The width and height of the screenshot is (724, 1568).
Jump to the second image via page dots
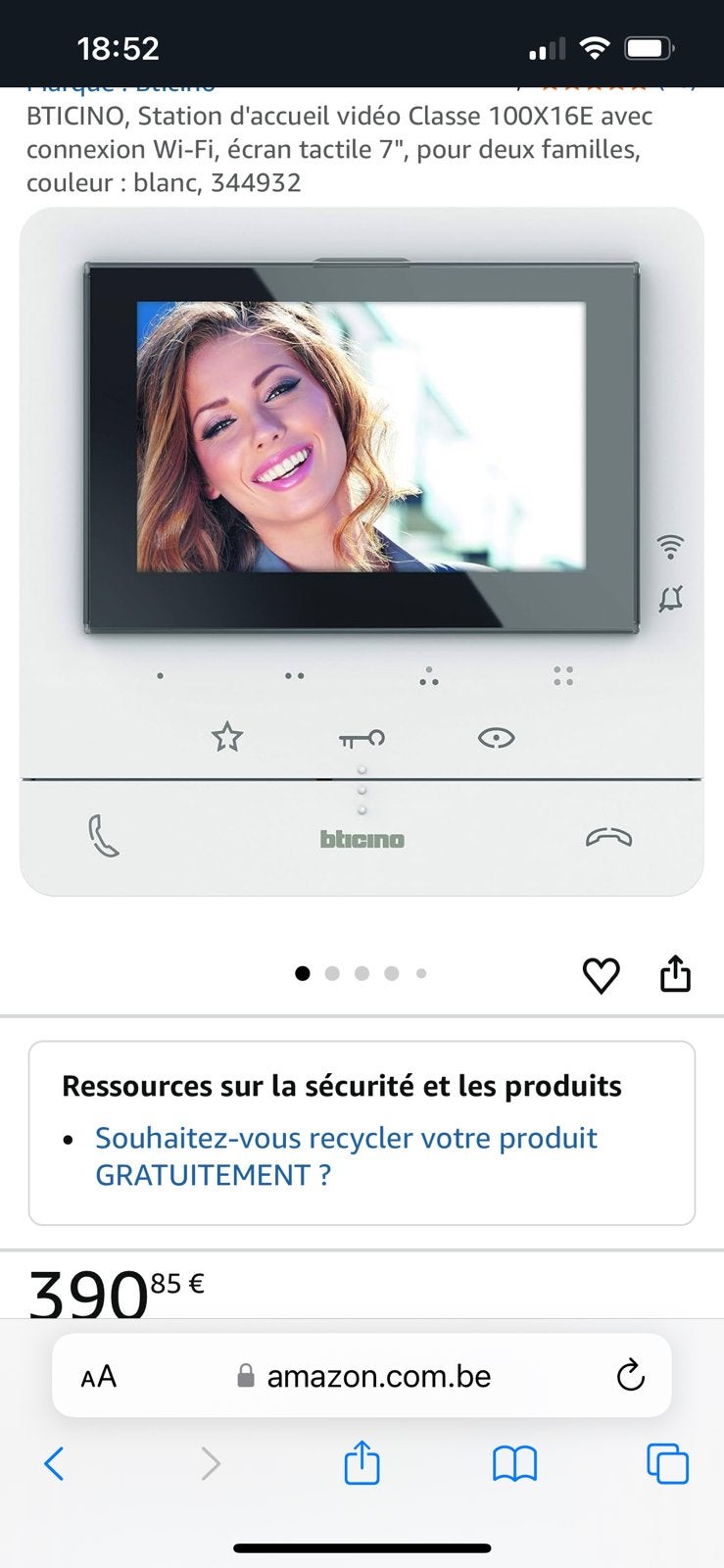pyautogui.click(x=332, y=973)
